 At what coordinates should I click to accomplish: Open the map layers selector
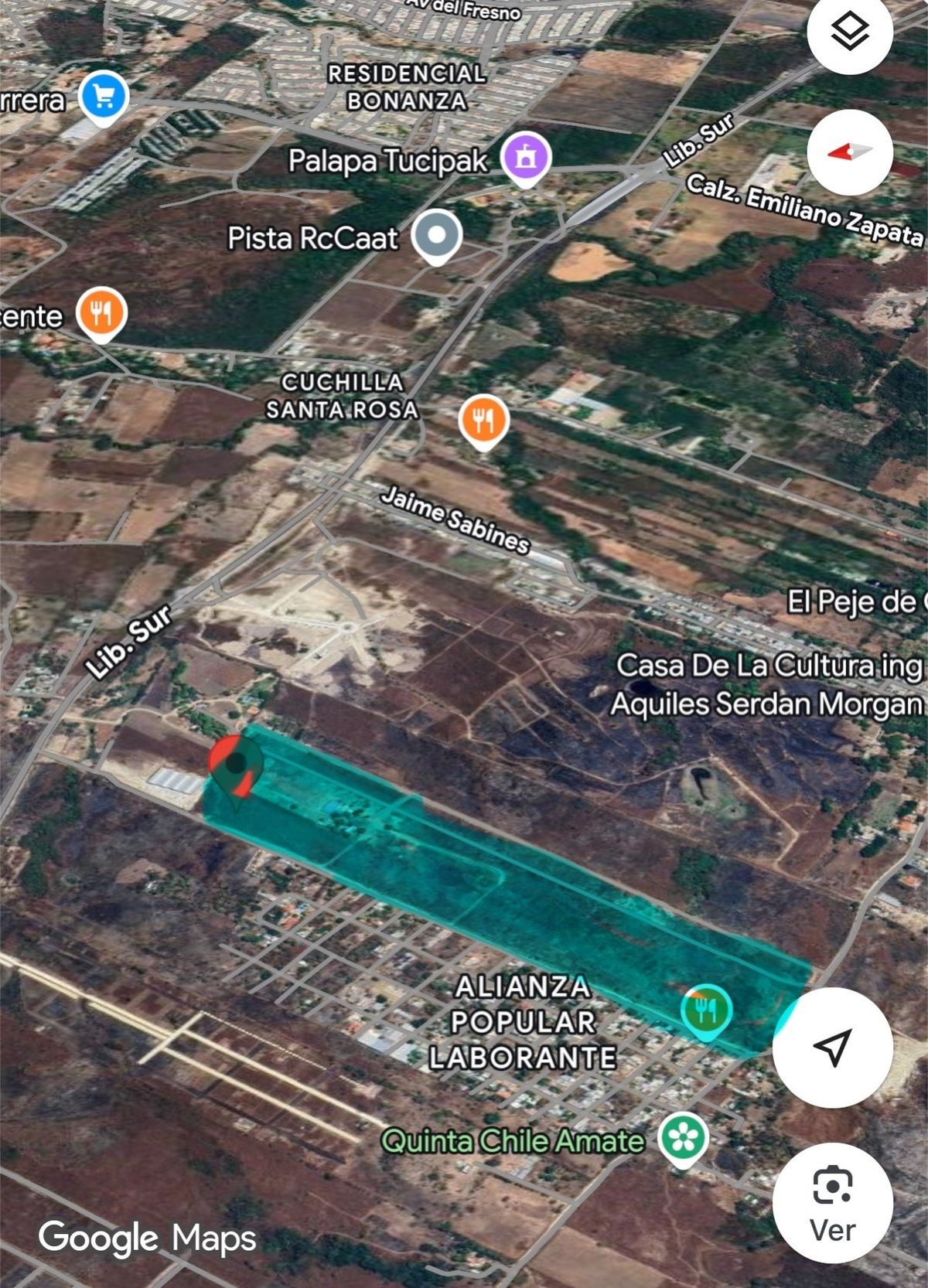(x=849, y=32)
